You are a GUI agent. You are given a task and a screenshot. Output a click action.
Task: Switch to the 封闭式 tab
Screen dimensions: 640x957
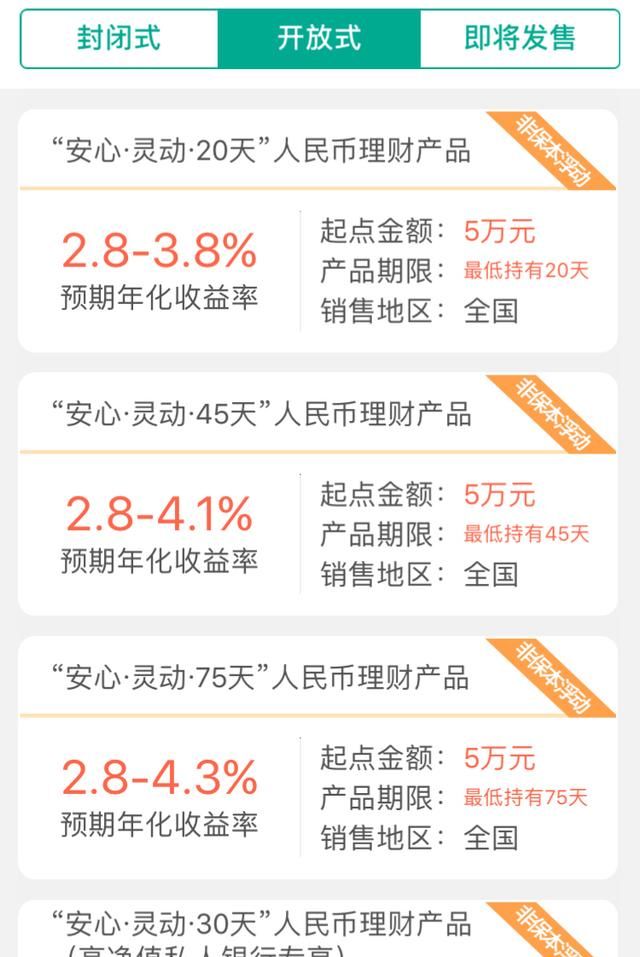point(119,39)
